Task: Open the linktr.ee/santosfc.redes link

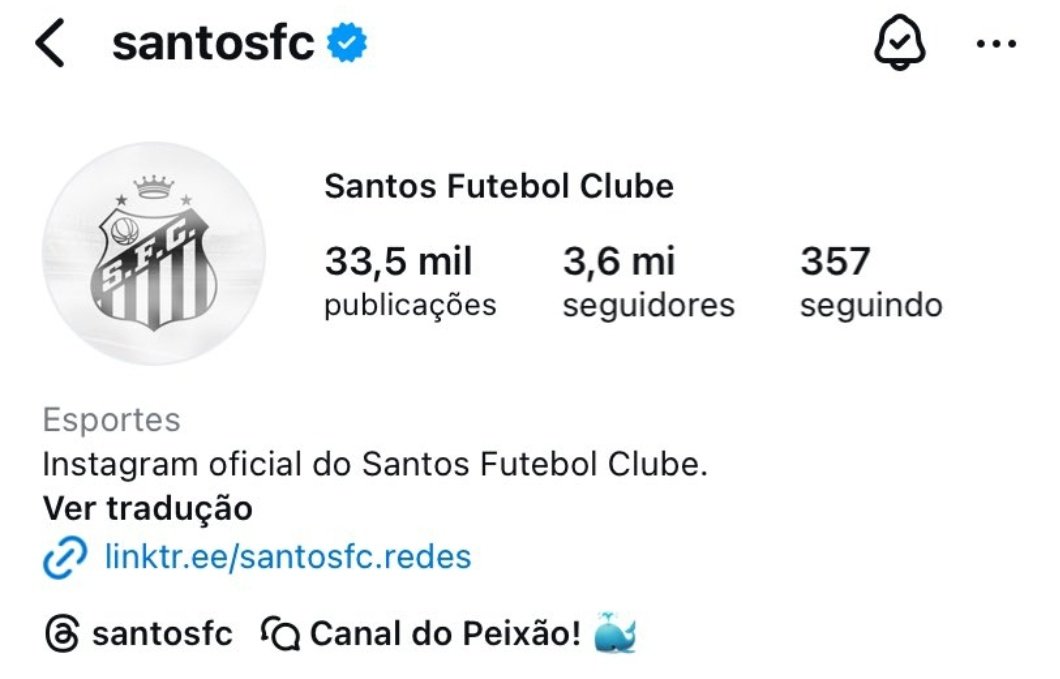Action: (x=287, y=557)
